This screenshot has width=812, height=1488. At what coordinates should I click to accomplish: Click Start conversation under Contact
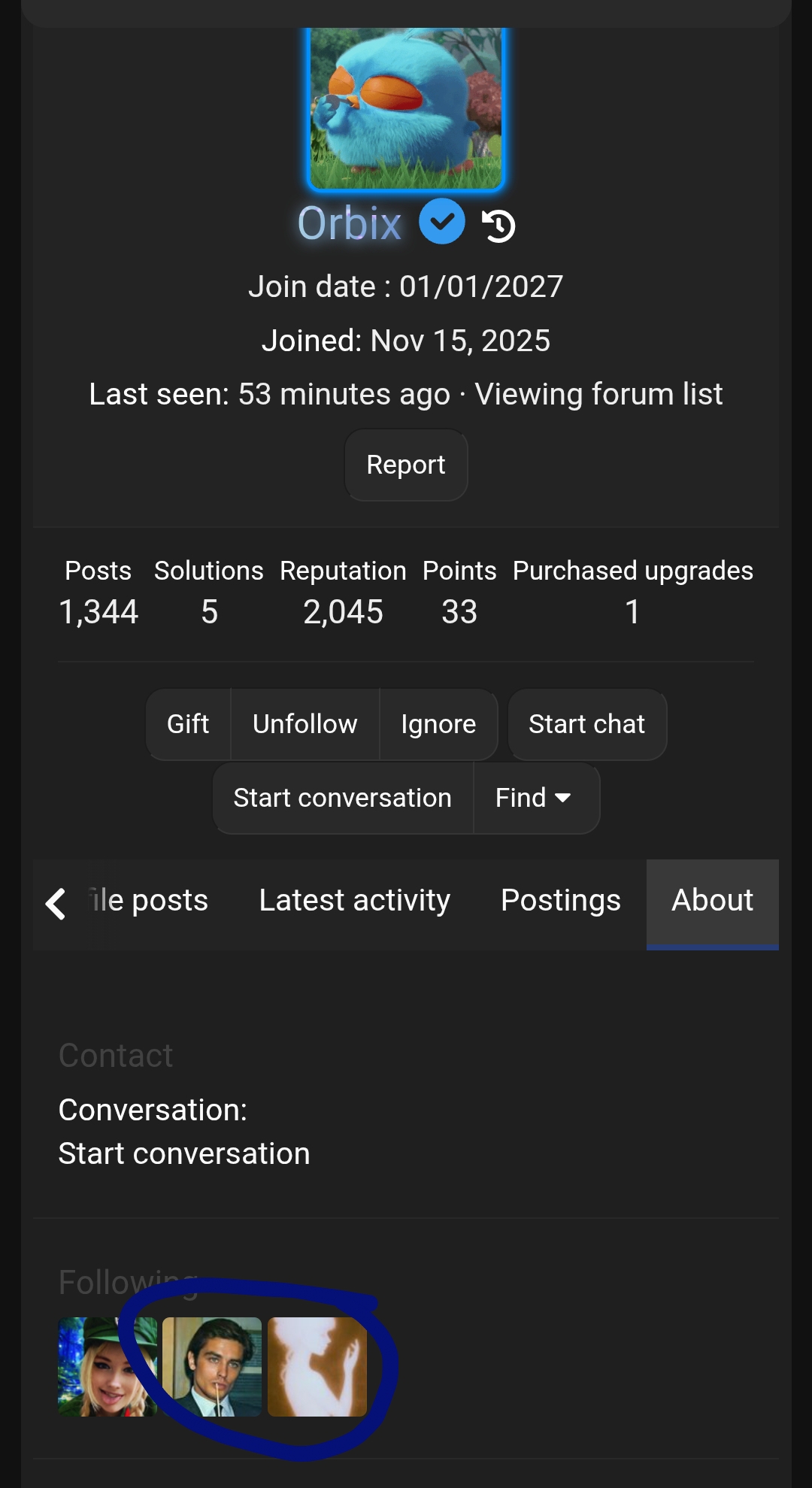tap(184, 1153)
